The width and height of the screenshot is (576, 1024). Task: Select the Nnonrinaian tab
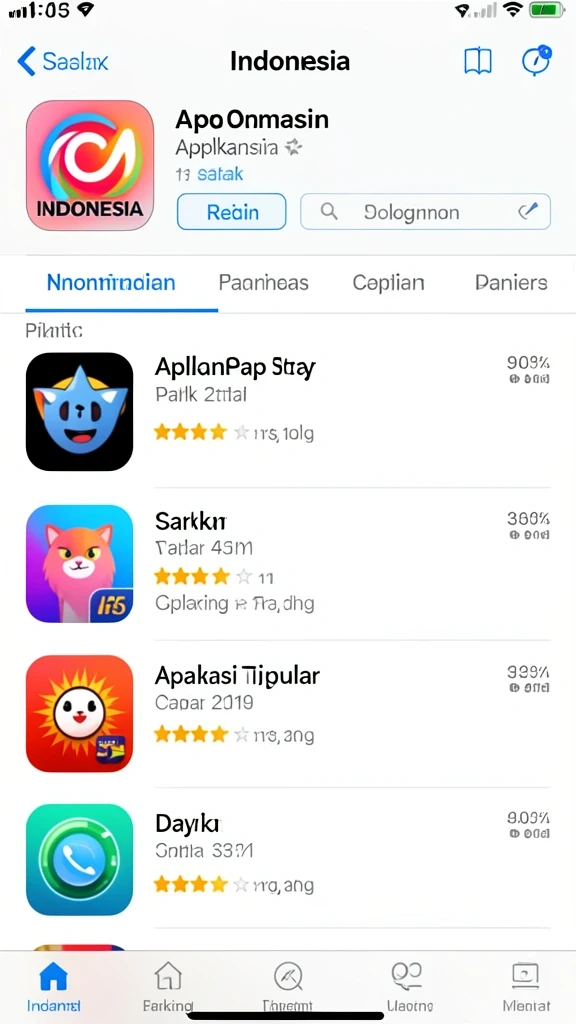111,283
